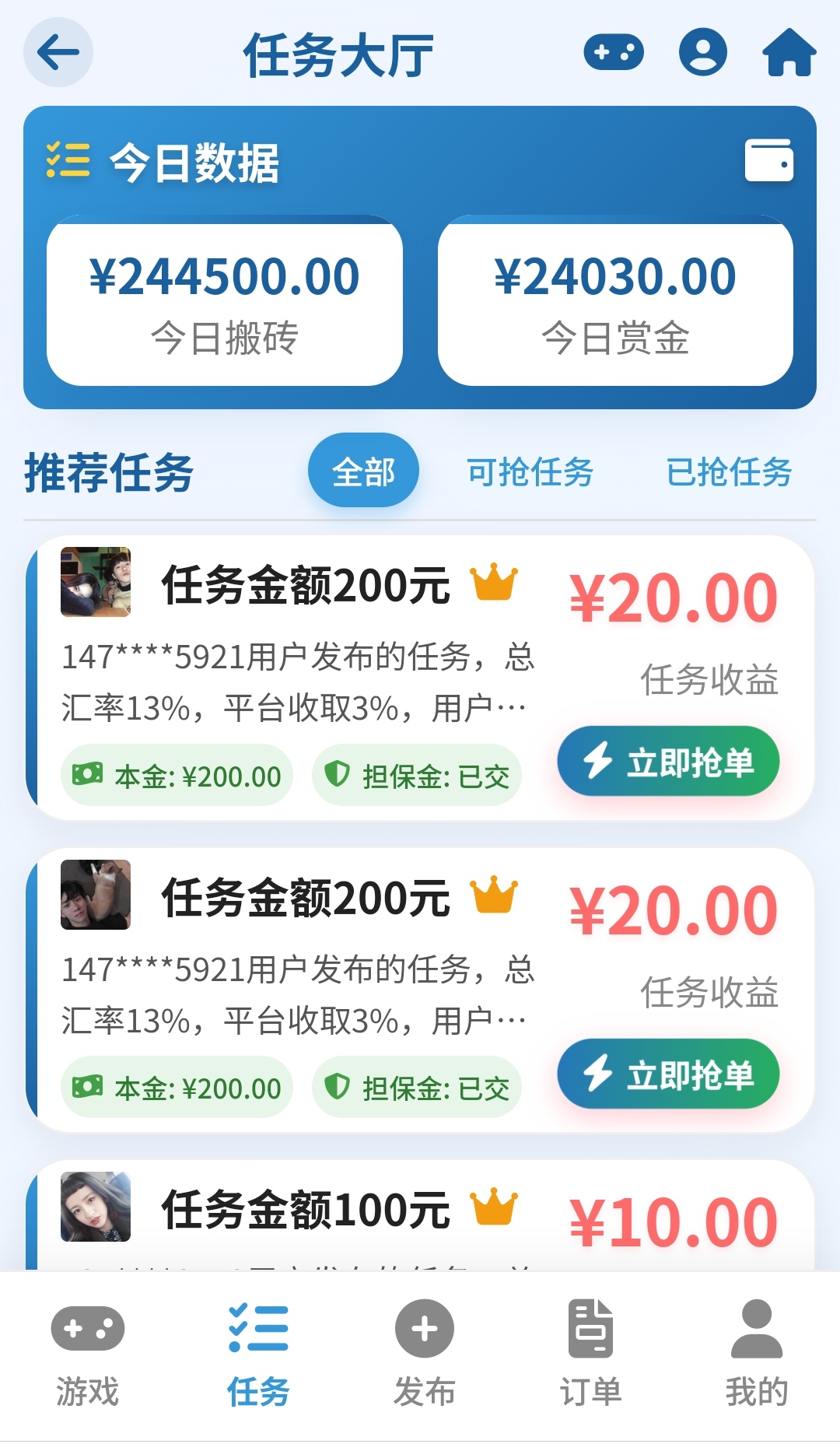Open the gamepad icon in the header
The image size is (840, 1451).
(614, 52)
